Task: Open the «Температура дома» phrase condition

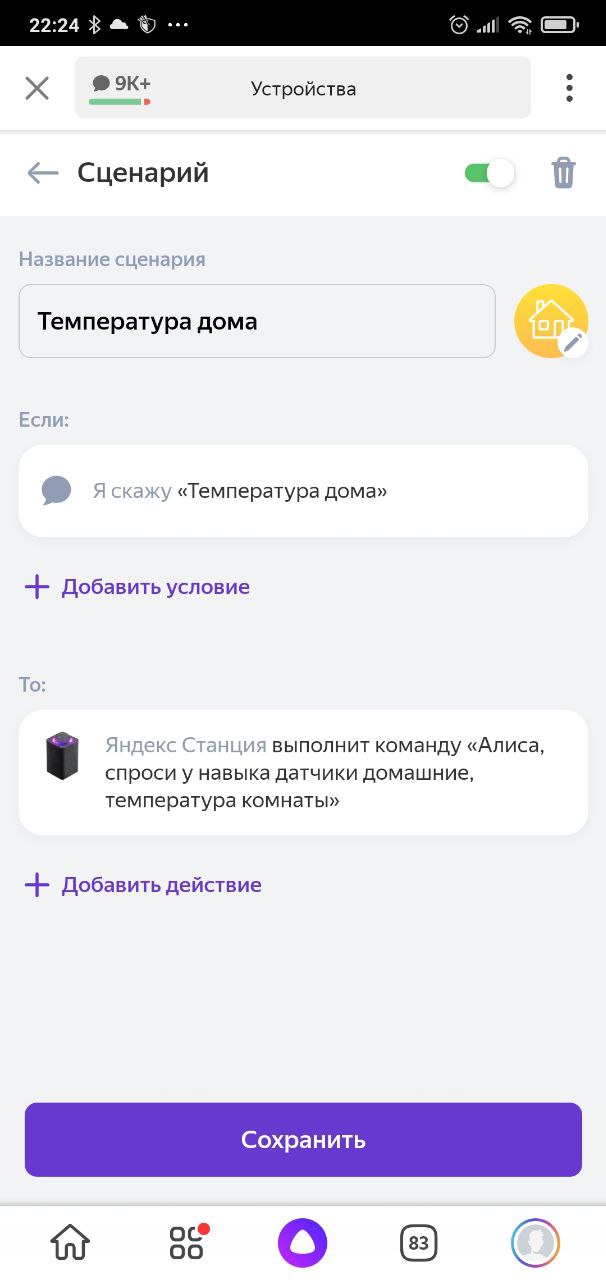Action: tap(303, 491)
